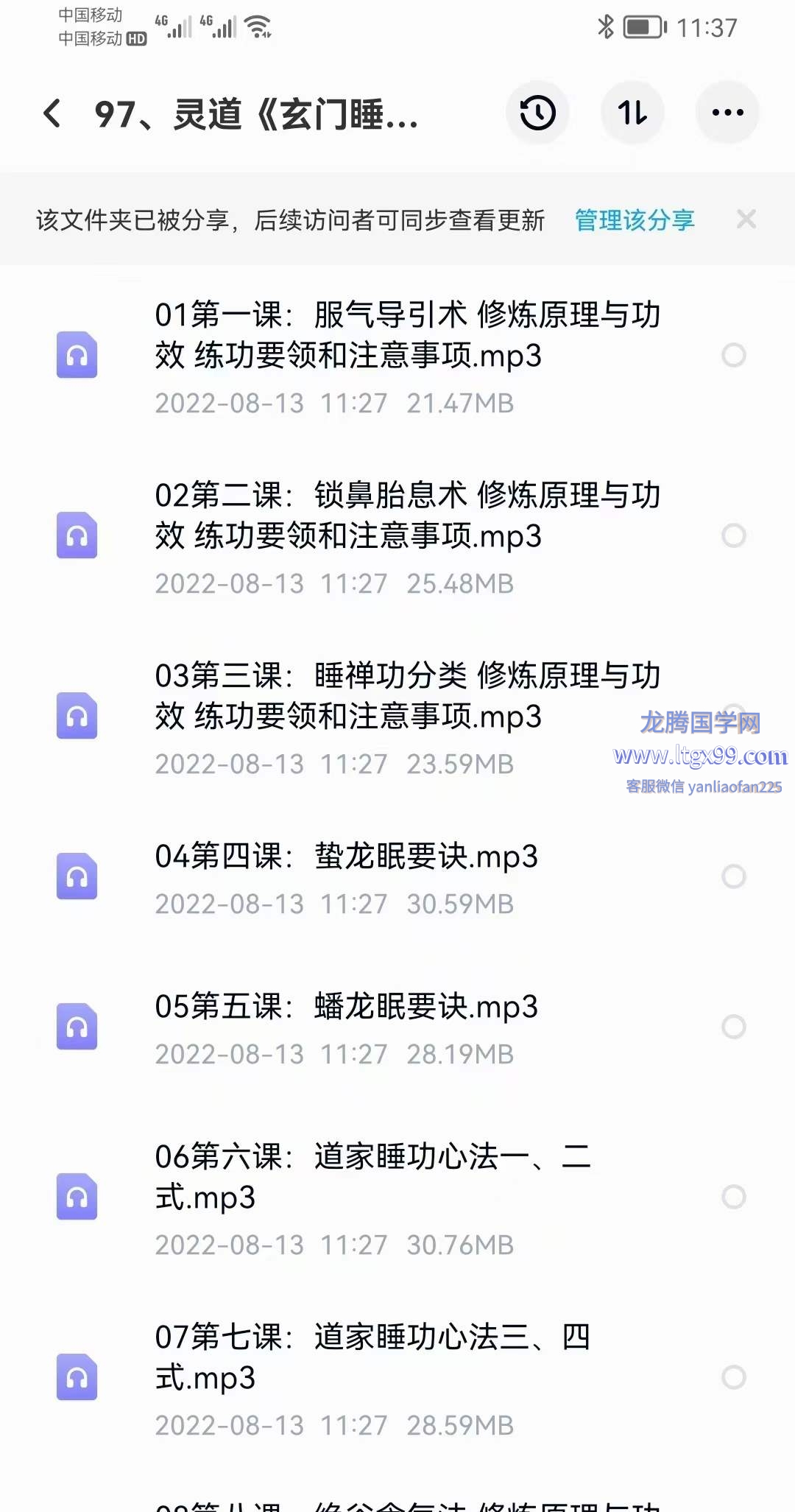This screenshot has height=1512, width=795.
Task: Open the three-dot overflow menu
Action: pyautogui.click(x=727, y=113)
